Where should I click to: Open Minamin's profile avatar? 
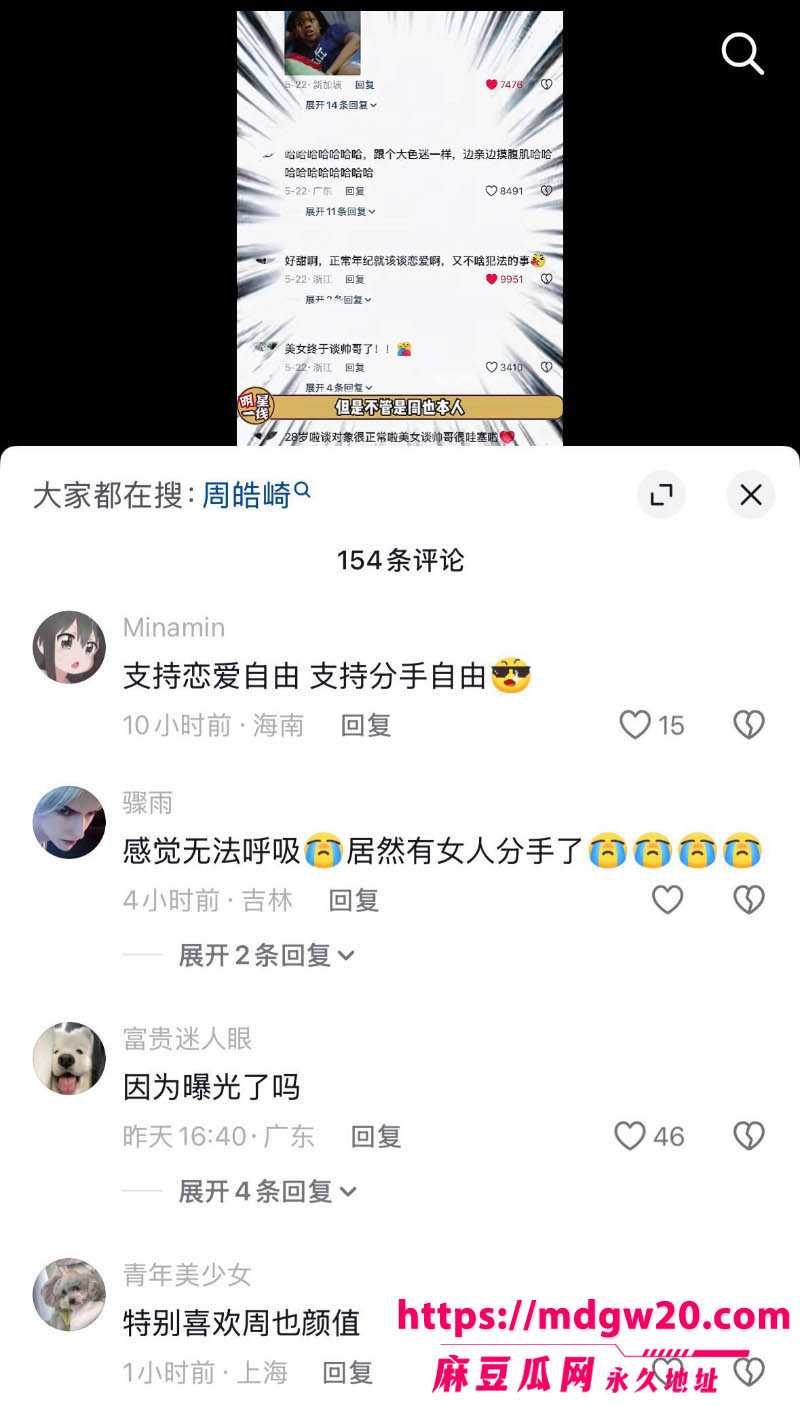coord(69,647)
